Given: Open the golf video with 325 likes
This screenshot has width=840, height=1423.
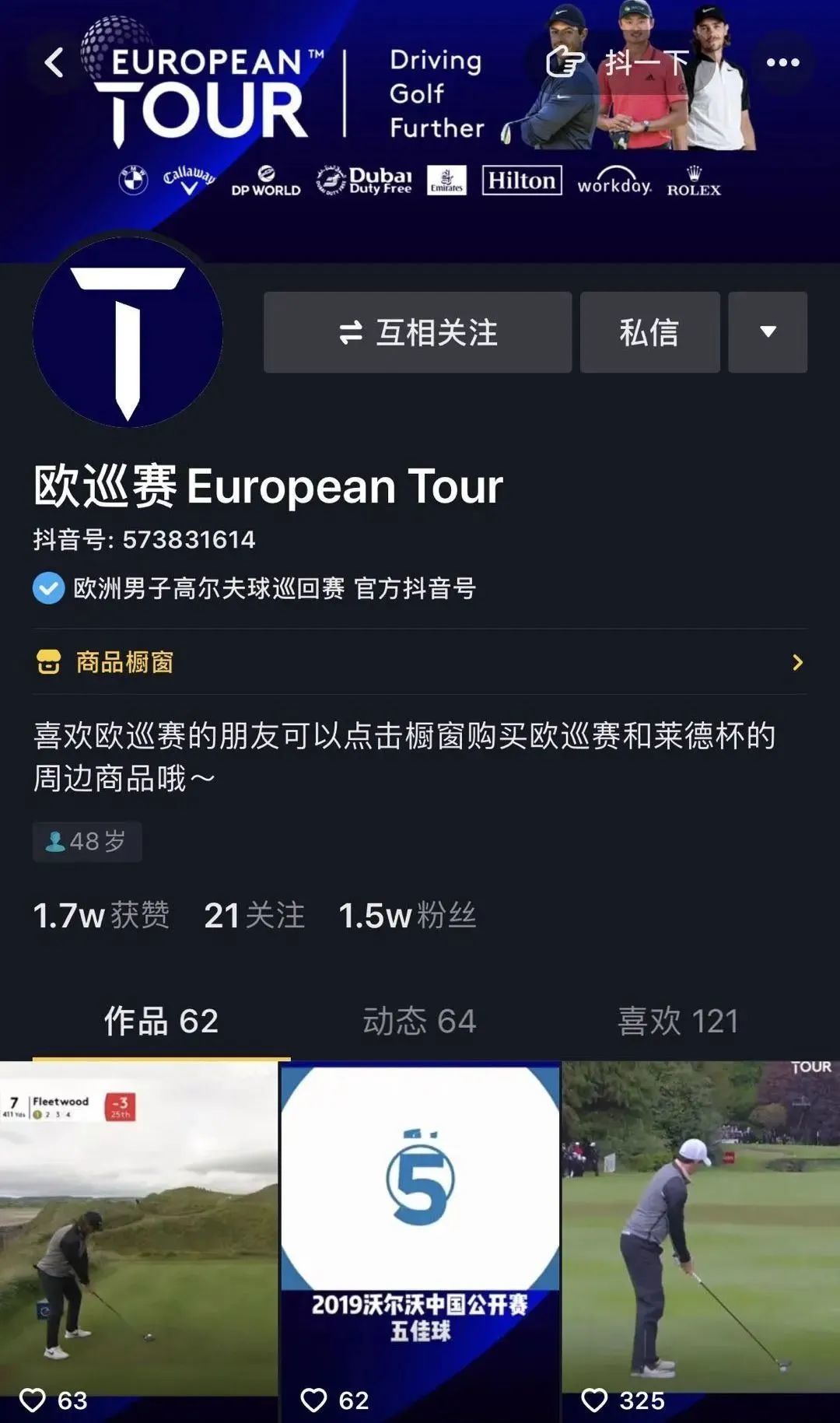Looking at the screenshot, I should click(x=701, y=1237).
